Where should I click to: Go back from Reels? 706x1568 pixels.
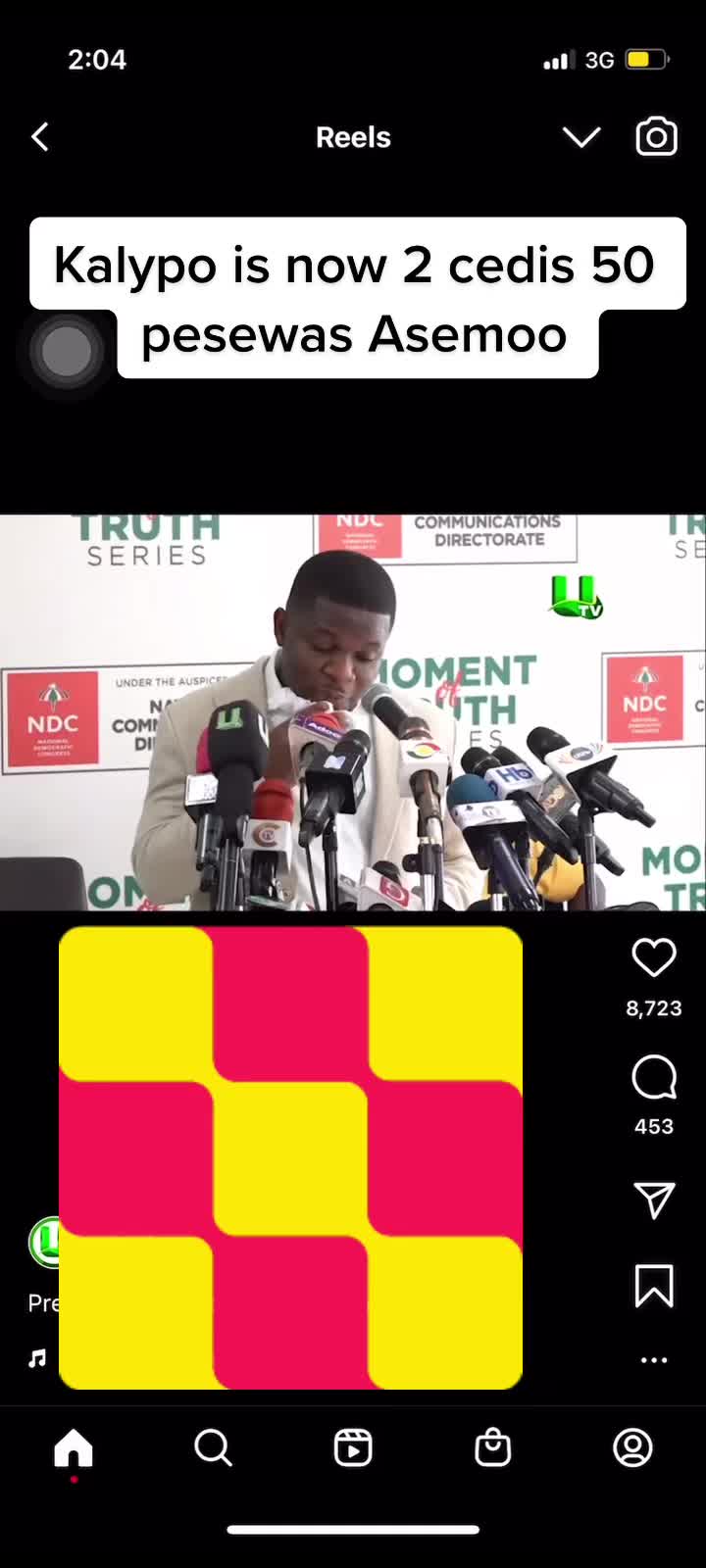pos(40,137)
